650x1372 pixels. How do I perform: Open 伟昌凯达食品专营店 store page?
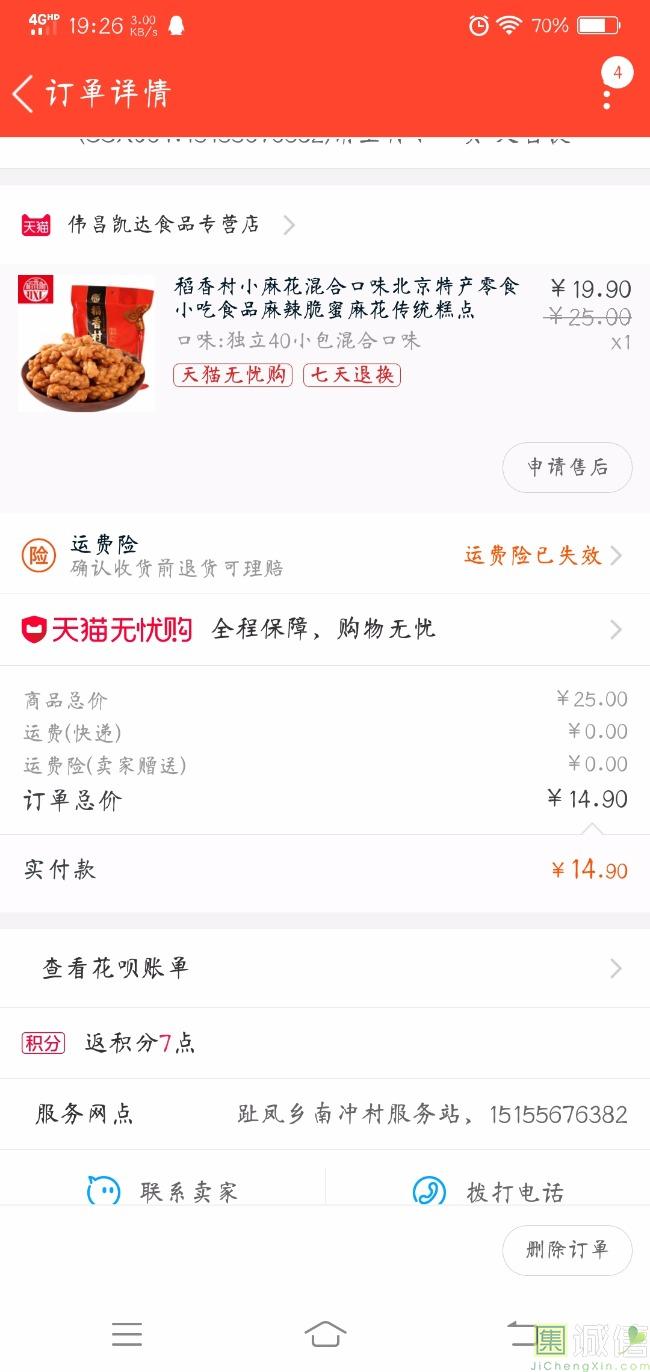(x=164, y=225)
